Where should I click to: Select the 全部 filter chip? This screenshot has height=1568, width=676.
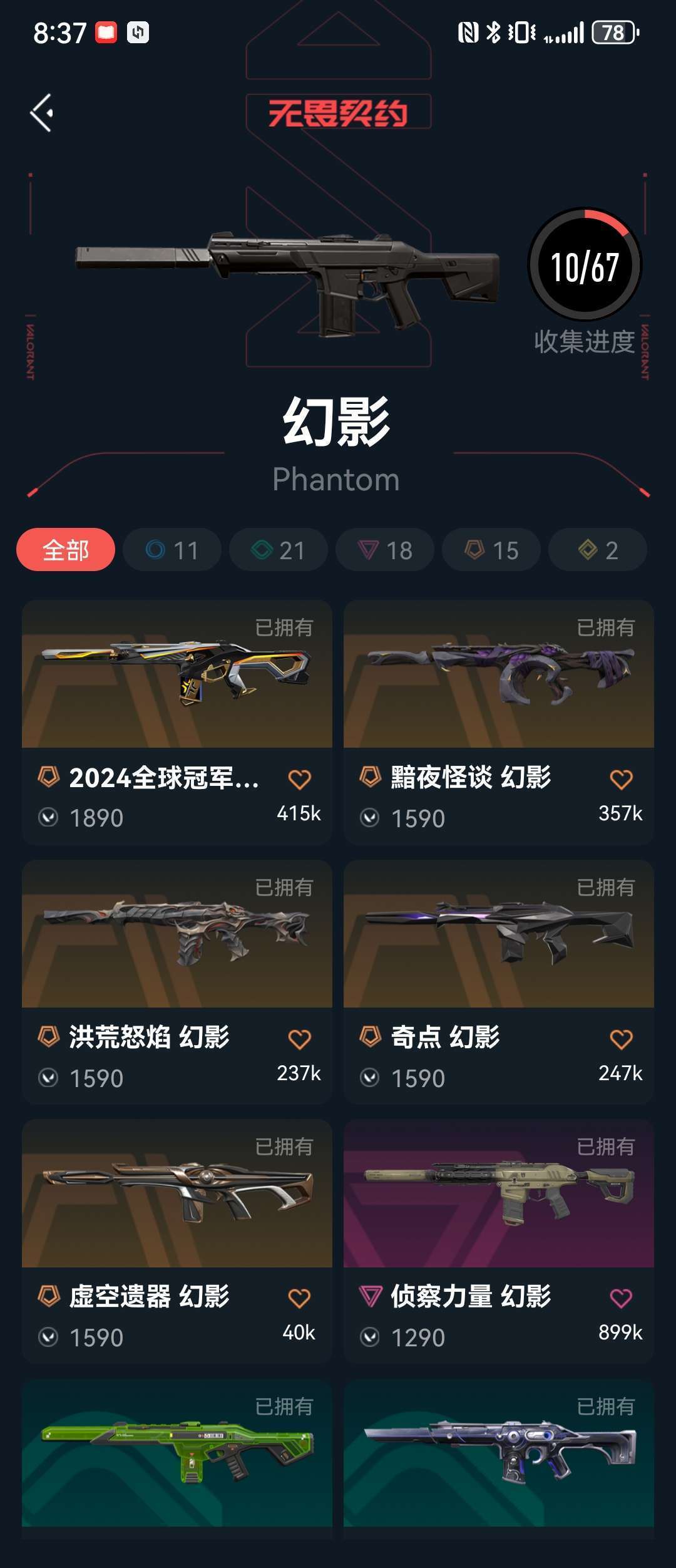point(66,550)
